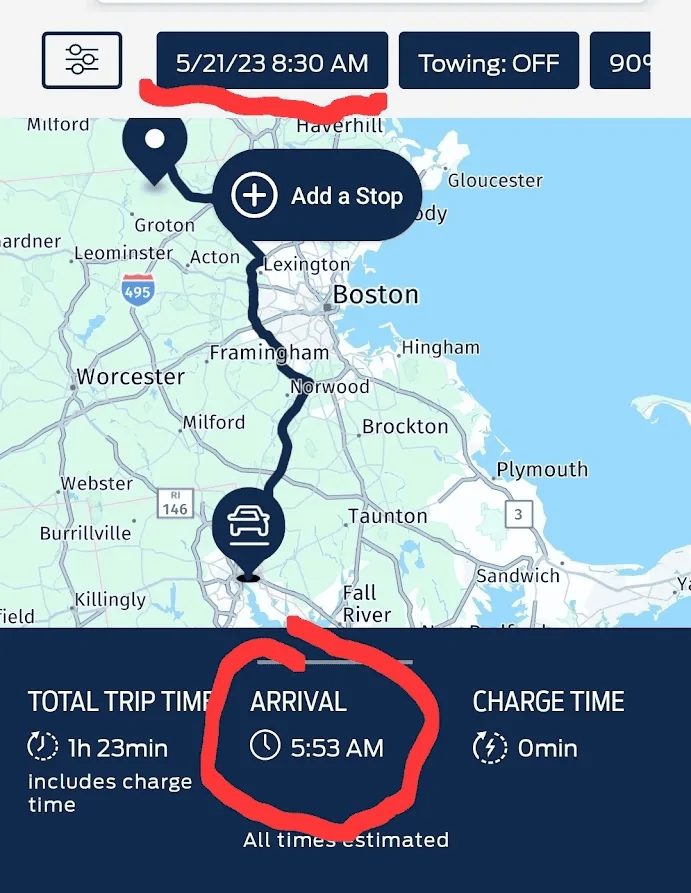Add a Stop to the route
The width and height of the screenshot is (691, 893).
317,196
